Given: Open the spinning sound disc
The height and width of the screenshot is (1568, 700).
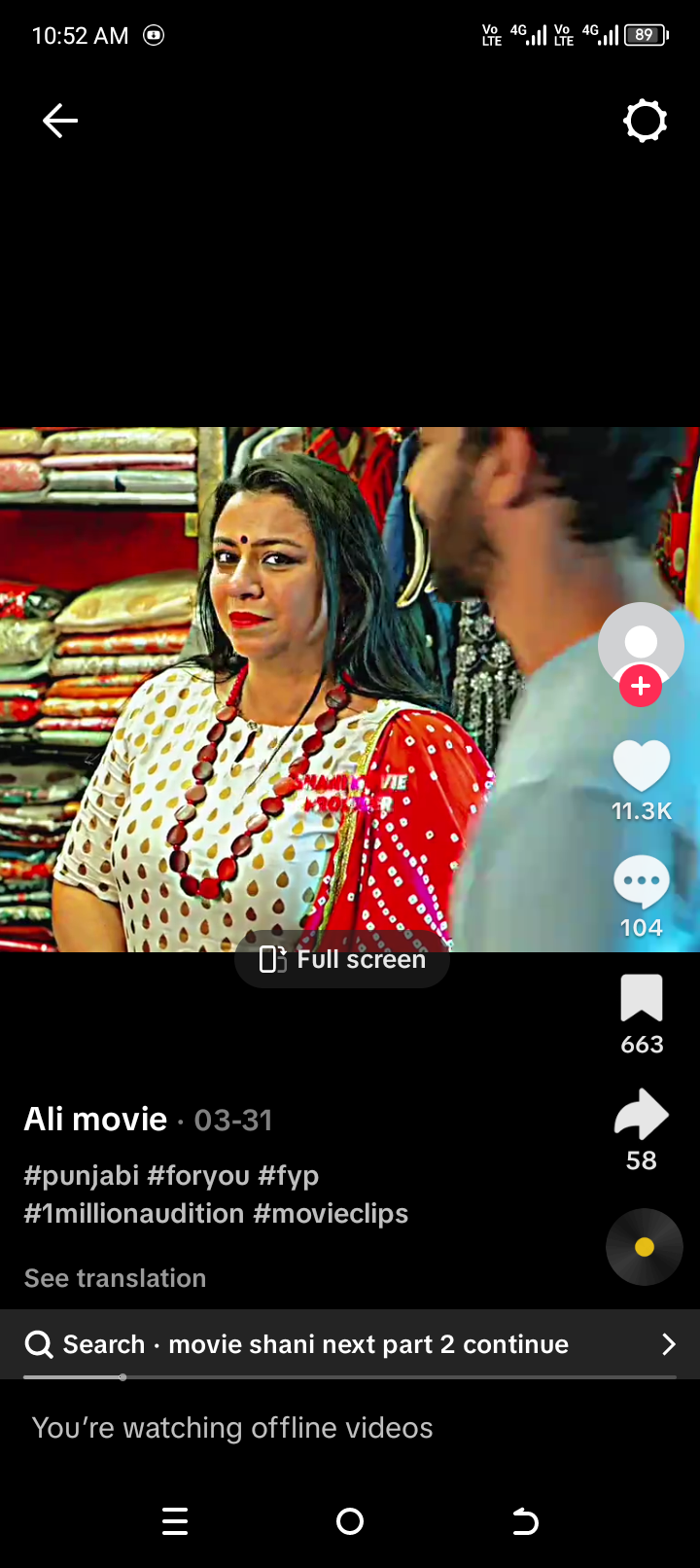Looking at the screenshot, I should pos(645,1247).
